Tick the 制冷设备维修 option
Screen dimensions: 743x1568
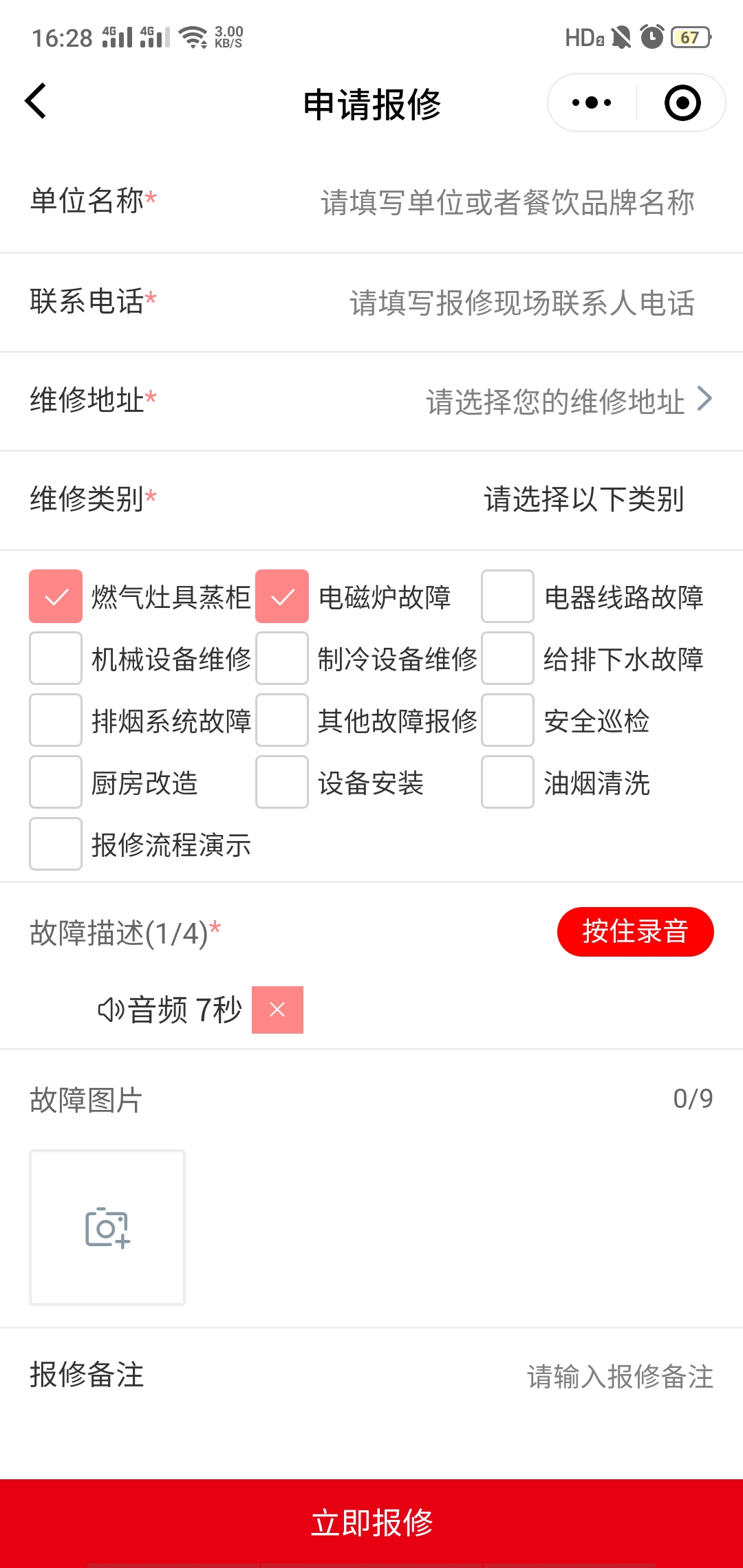(282, 658)
